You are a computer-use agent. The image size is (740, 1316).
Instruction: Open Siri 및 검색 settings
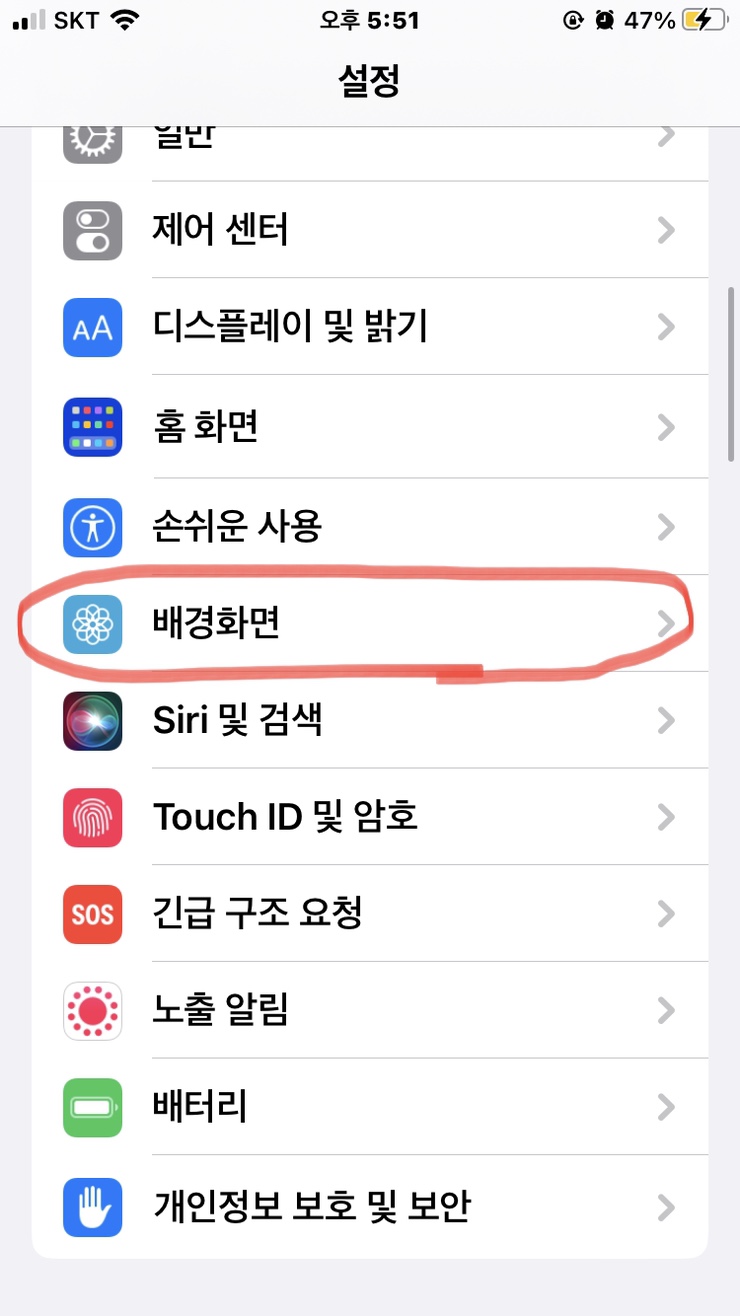click(370, 721)
